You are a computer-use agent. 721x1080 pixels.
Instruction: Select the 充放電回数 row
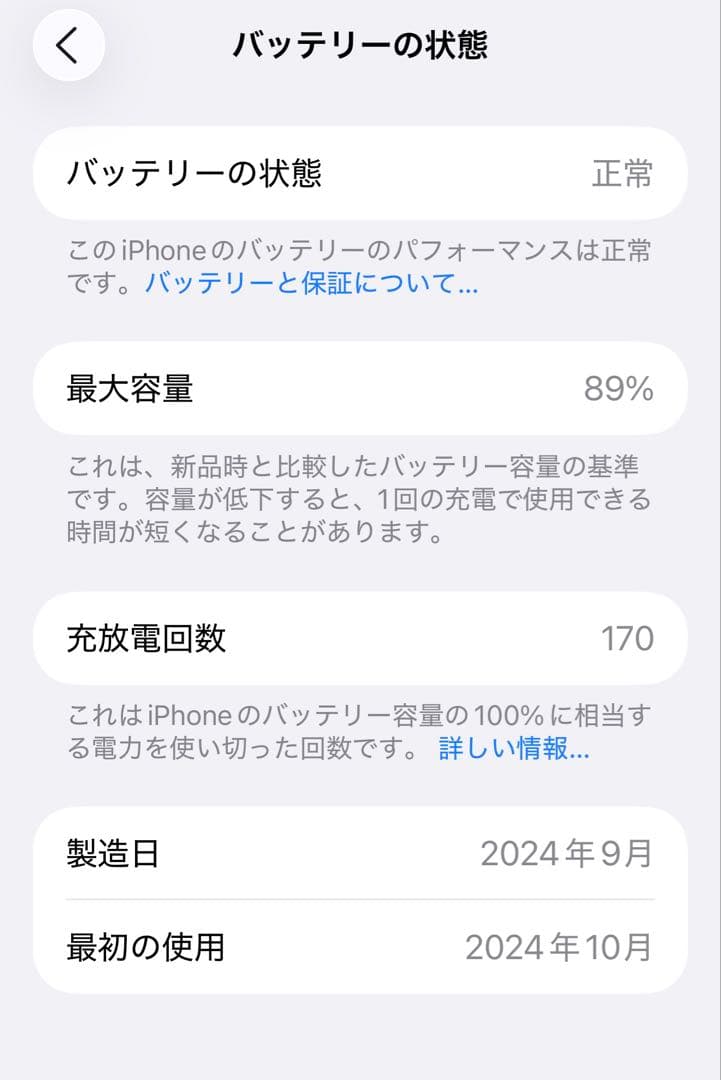360,639
